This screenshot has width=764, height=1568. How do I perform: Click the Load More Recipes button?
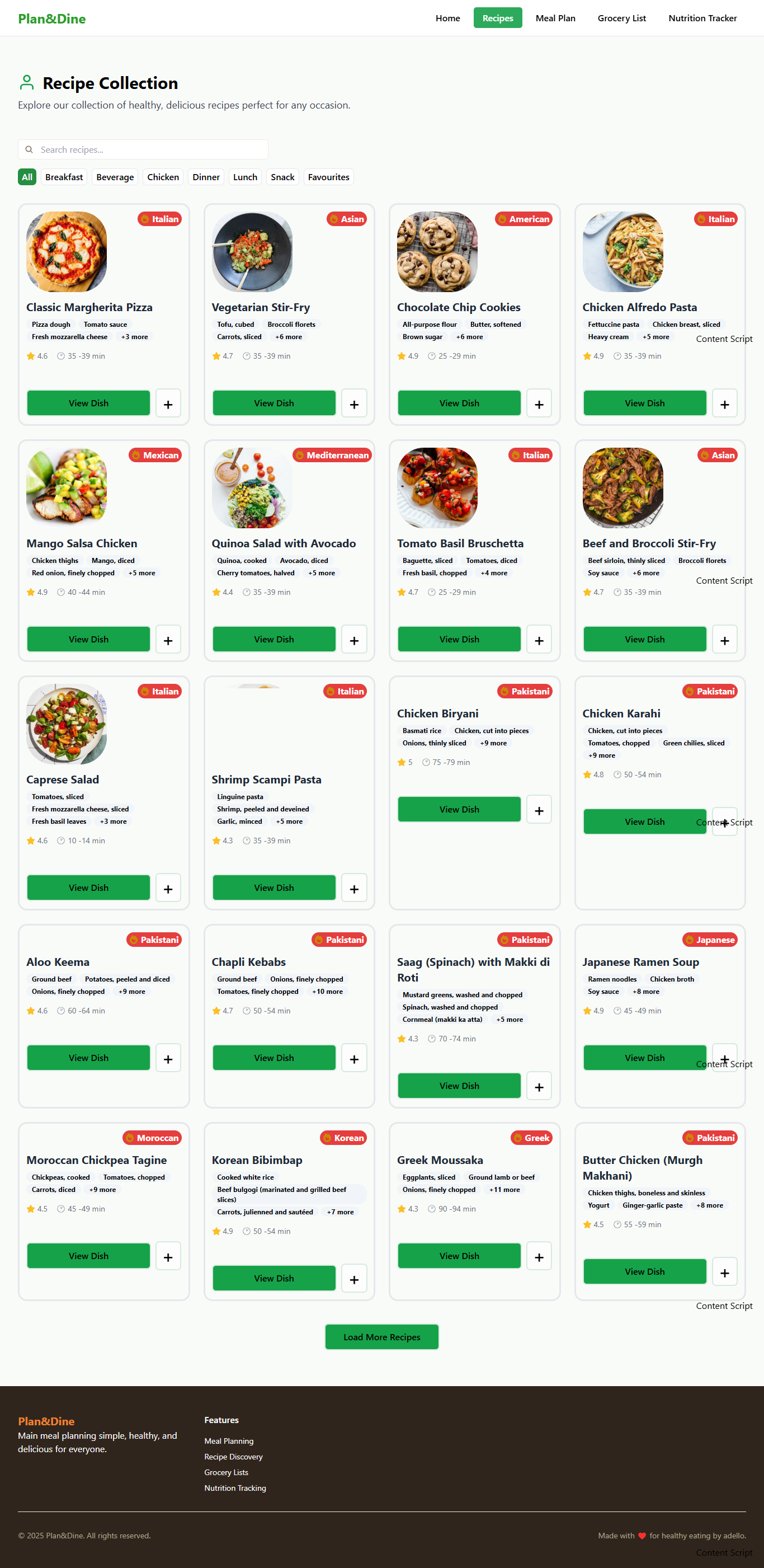pos(381,1337)
